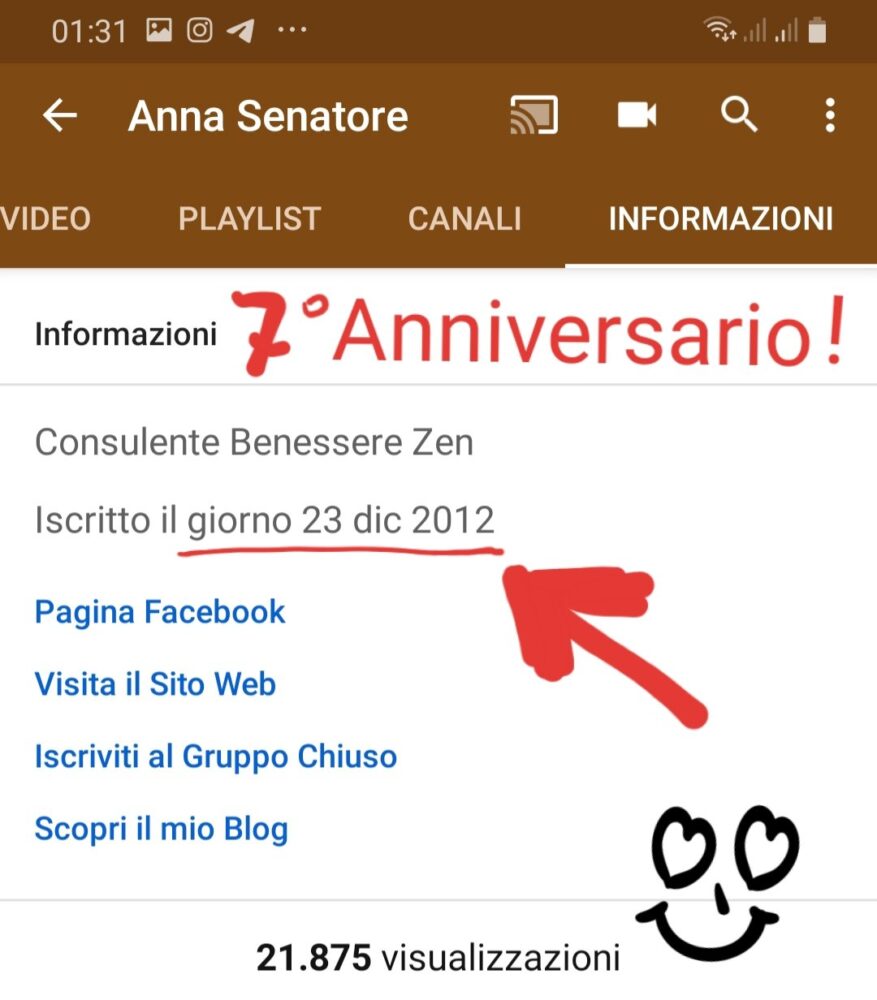877x1000 pixels.
Task: Open the cast to device icon
Action: pyautogui.click(x=533, y=116)
